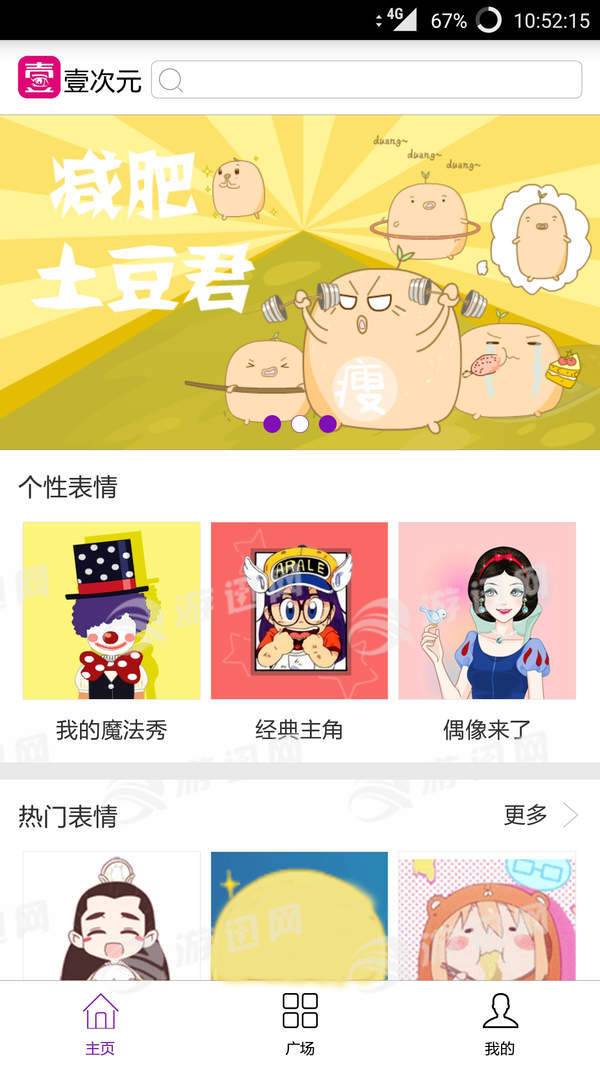View 更多 hot stickers
The width and height of the screenshot is (600, 1067).
pos(540,816)
